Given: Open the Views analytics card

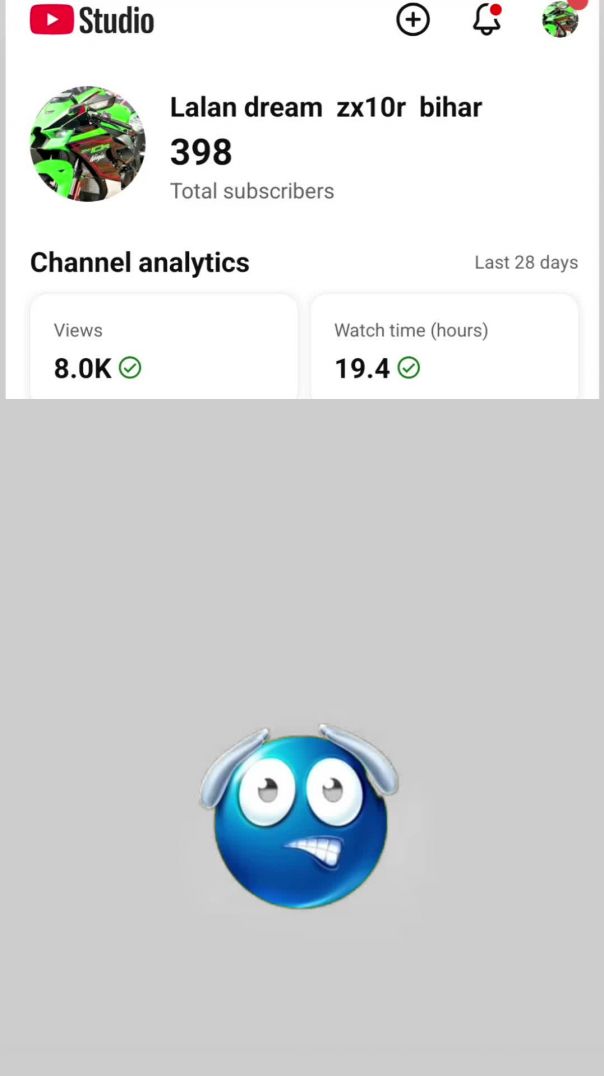Looking at the screenshot, I should click(164, 350).
